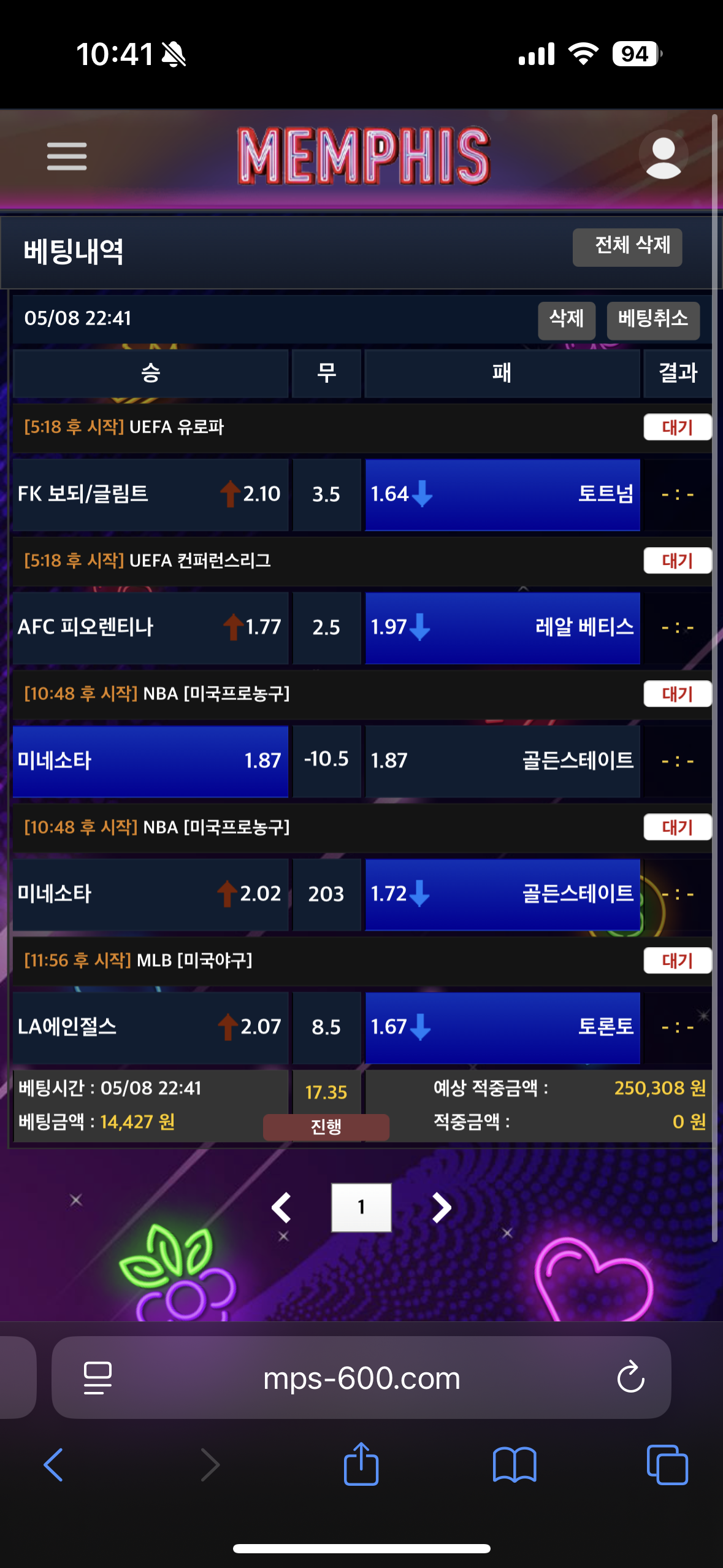
Task: Open Safari bookmarks
Action: pyautogui.click(x=514, y=1465)
